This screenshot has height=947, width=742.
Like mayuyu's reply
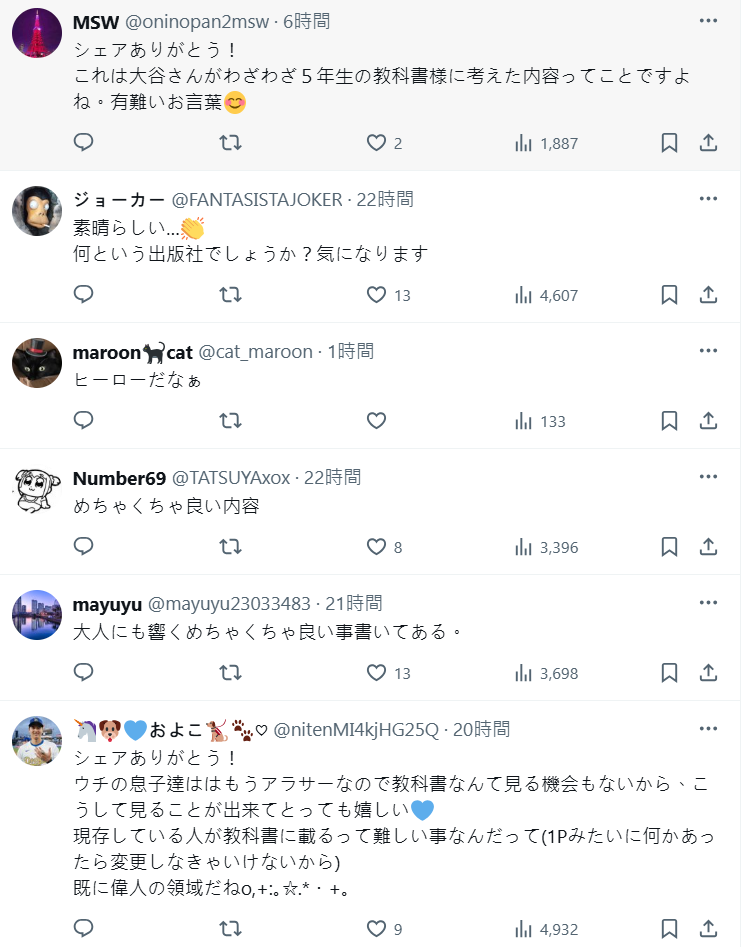pyautogui.click(x=376, y=673)
